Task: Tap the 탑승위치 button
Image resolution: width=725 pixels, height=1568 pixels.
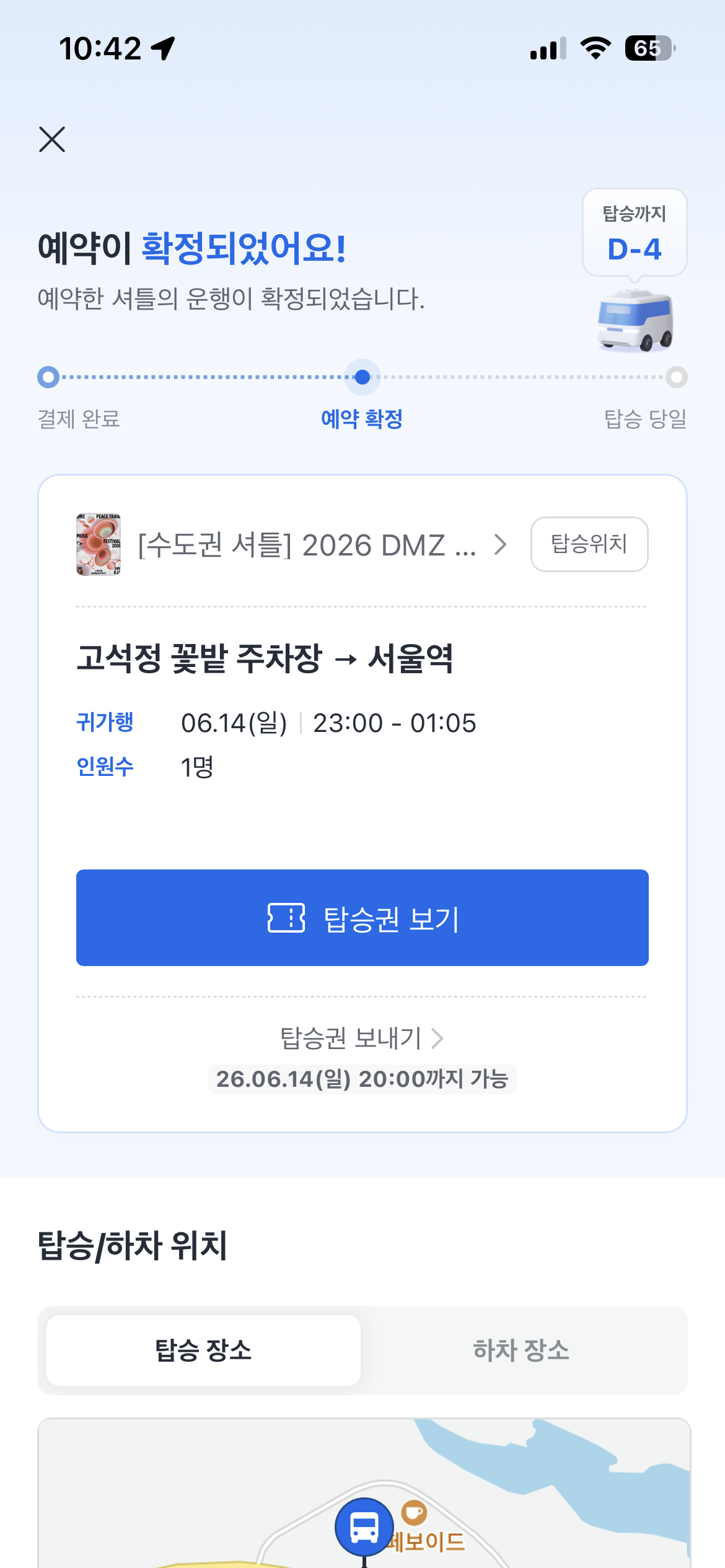Action: pos(589,544)
